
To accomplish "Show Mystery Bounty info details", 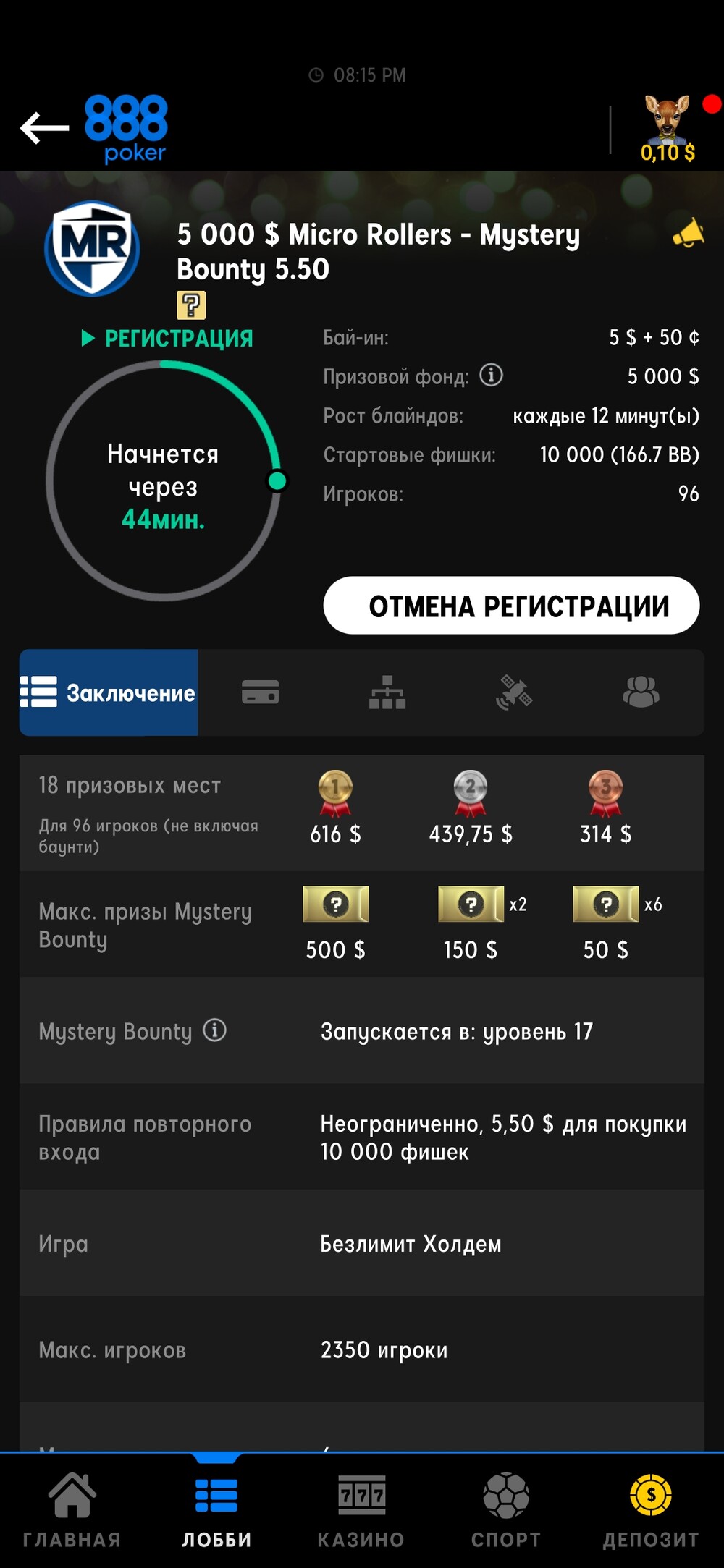I will [x=214, y=1030].
